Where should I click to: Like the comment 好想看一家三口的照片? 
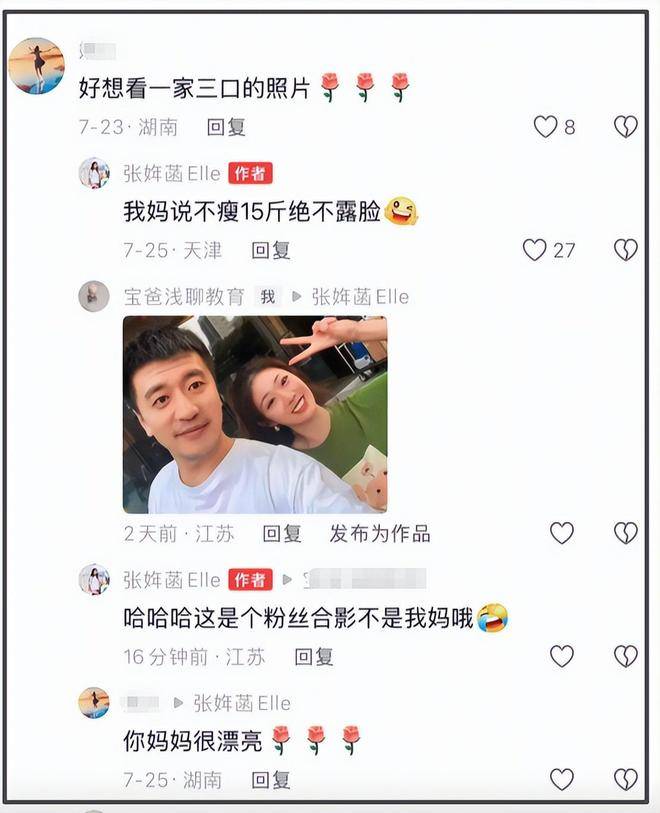click(x=545, y=127)
